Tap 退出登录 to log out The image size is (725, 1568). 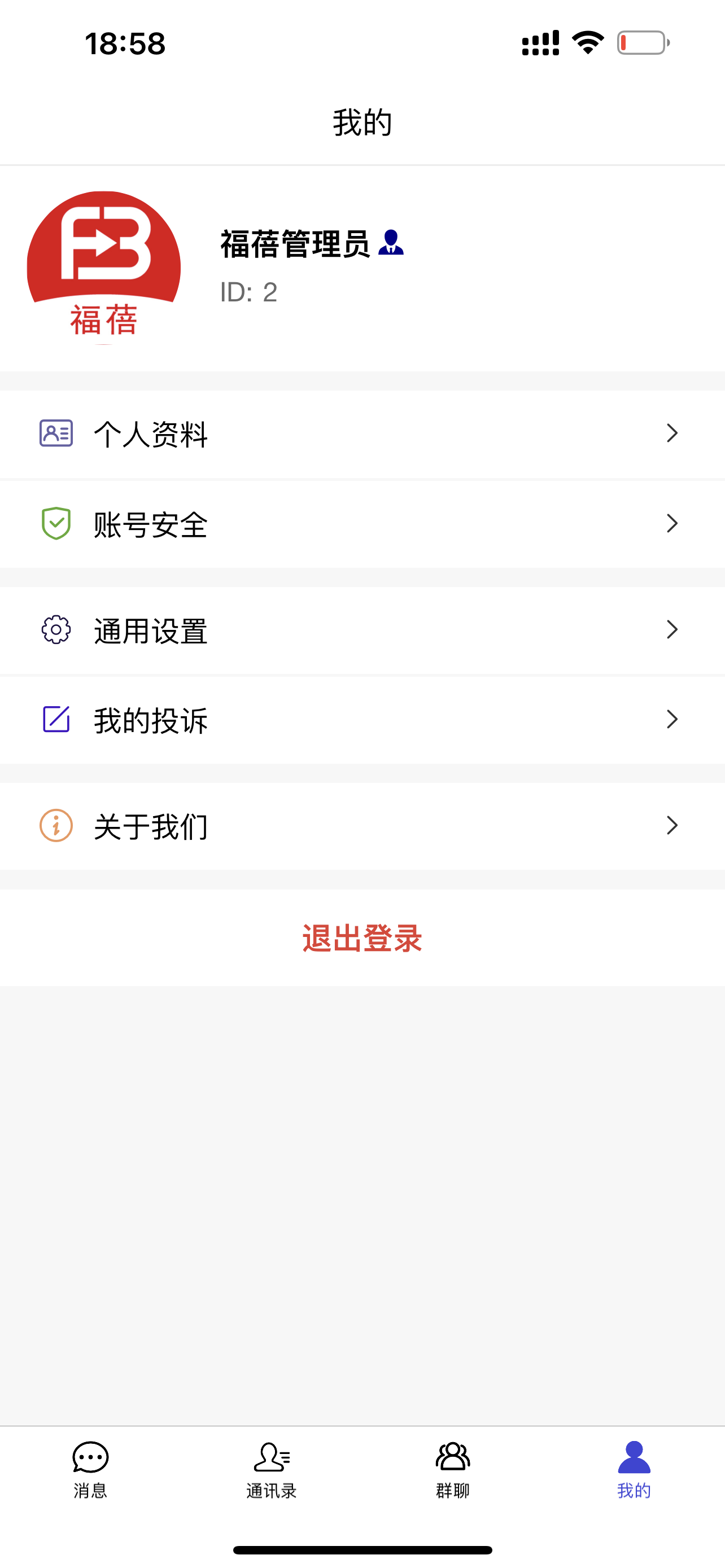[362, 938]
